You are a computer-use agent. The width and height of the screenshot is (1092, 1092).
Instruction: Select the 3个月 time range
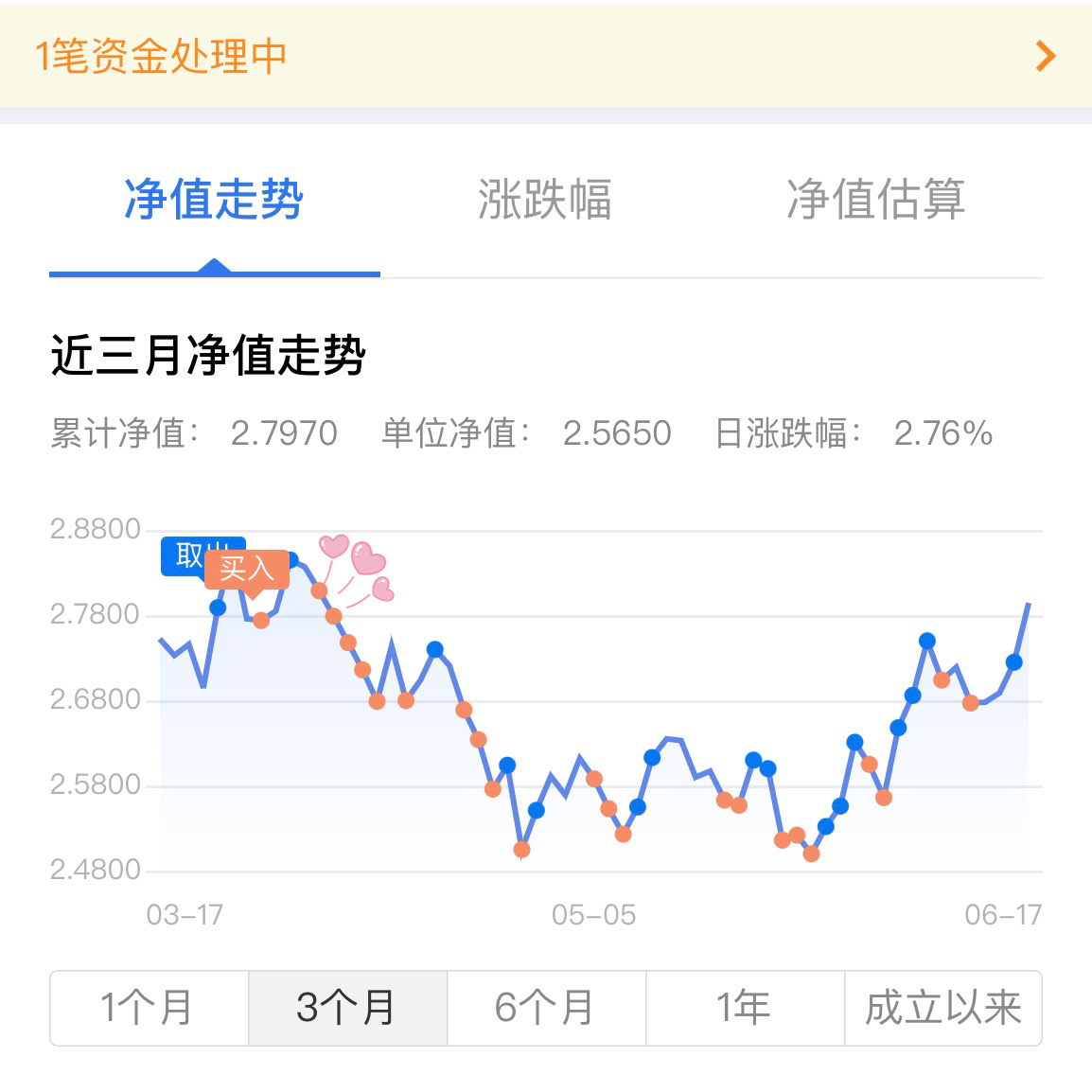click(x=347, y=1008)
